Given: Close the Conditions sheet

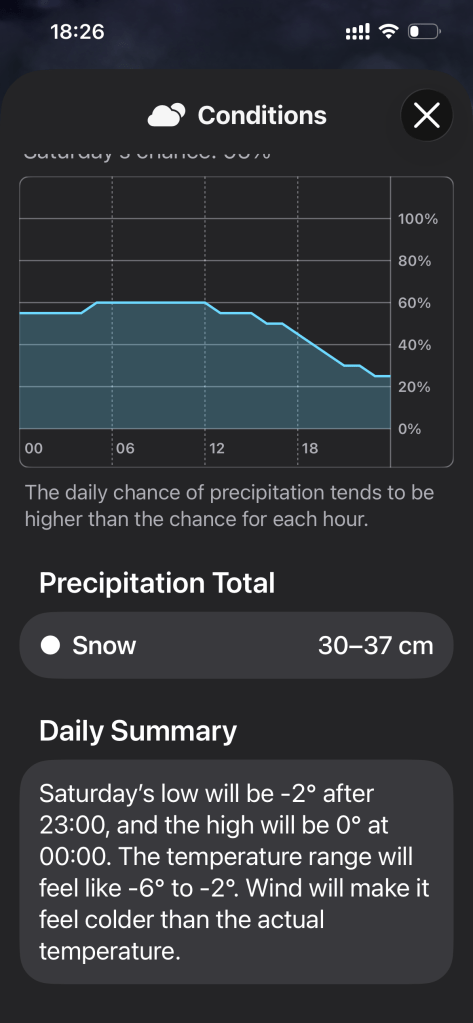Looking at the screenshot, I should tap(427, 115).
